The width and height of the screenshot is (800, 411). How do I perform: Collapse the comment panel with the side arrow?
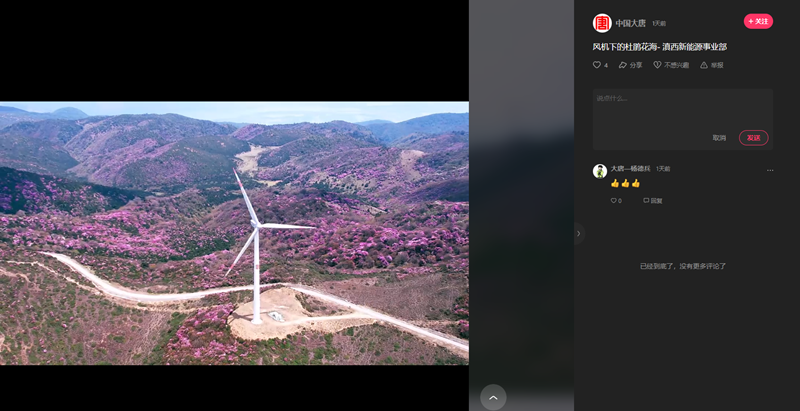pyautogui.click(x=579, y=233)
